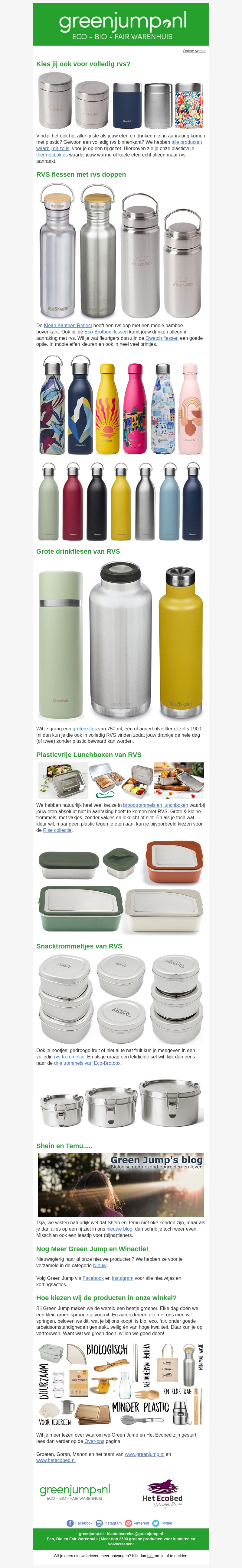Open the Pinterest footer icon
This screenshot has width=242, height=1568.
pos(137,1523)
